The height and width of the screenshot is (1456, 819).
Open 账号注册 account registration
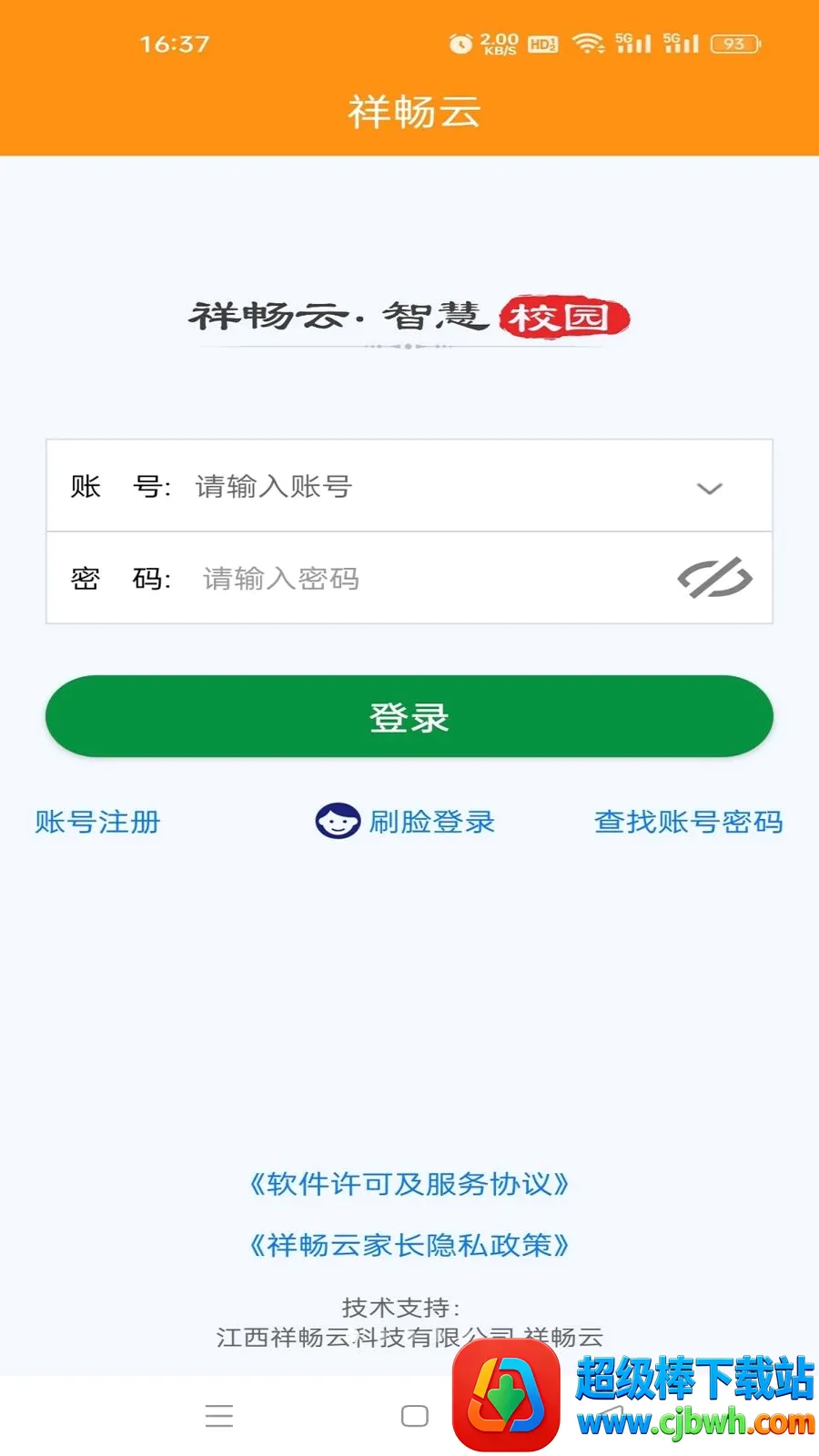[97, 822]
